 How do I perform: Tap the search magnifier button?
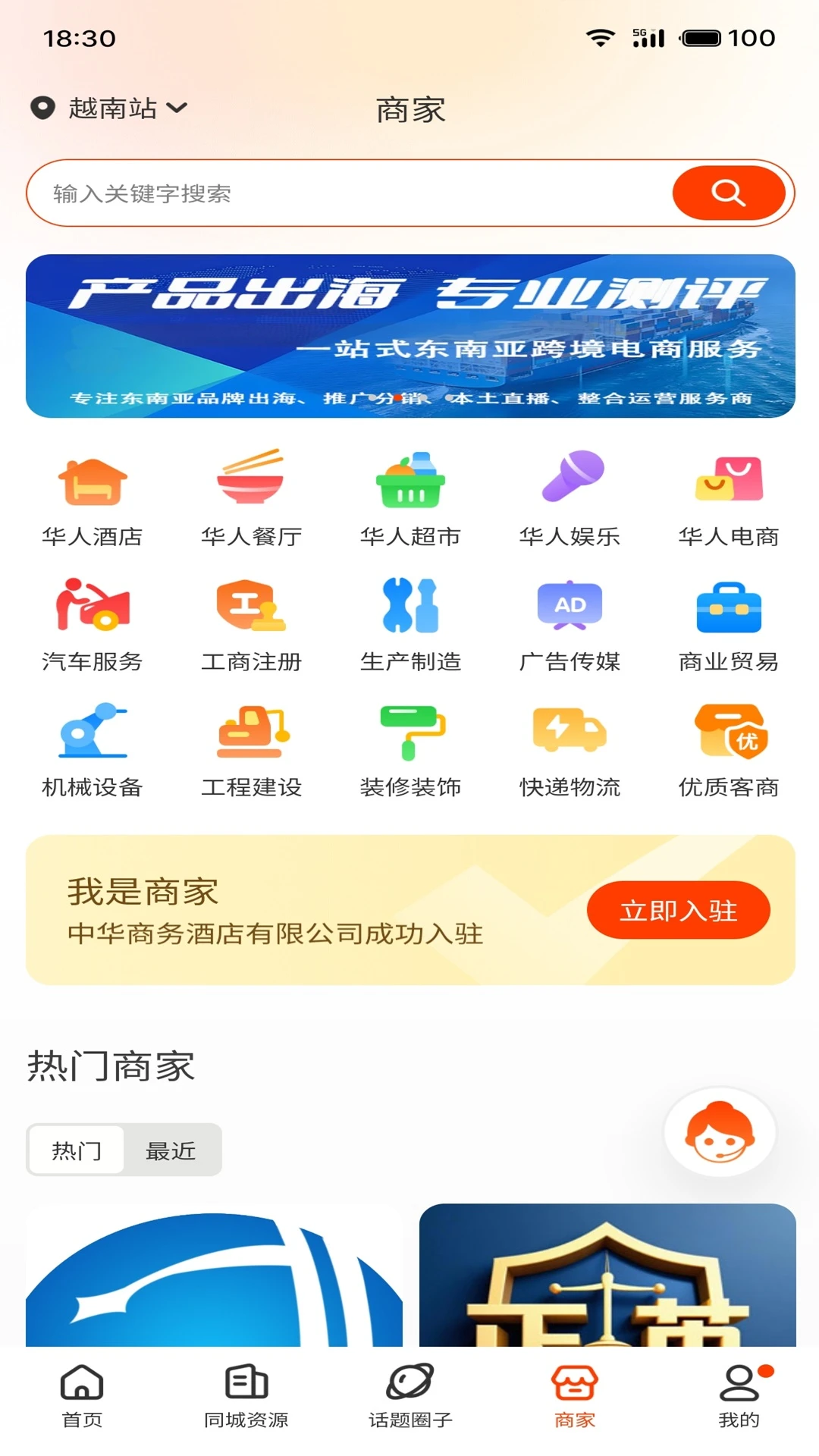[728, 193]
